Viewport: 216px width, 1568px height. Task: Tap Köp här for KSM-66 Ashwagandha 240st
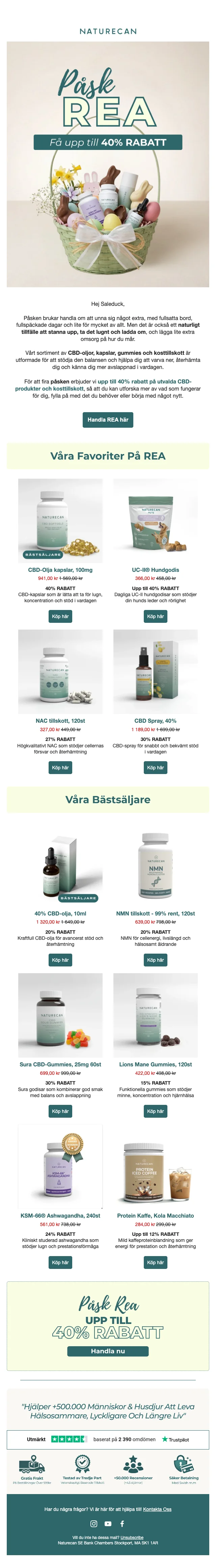point(60,1263)
